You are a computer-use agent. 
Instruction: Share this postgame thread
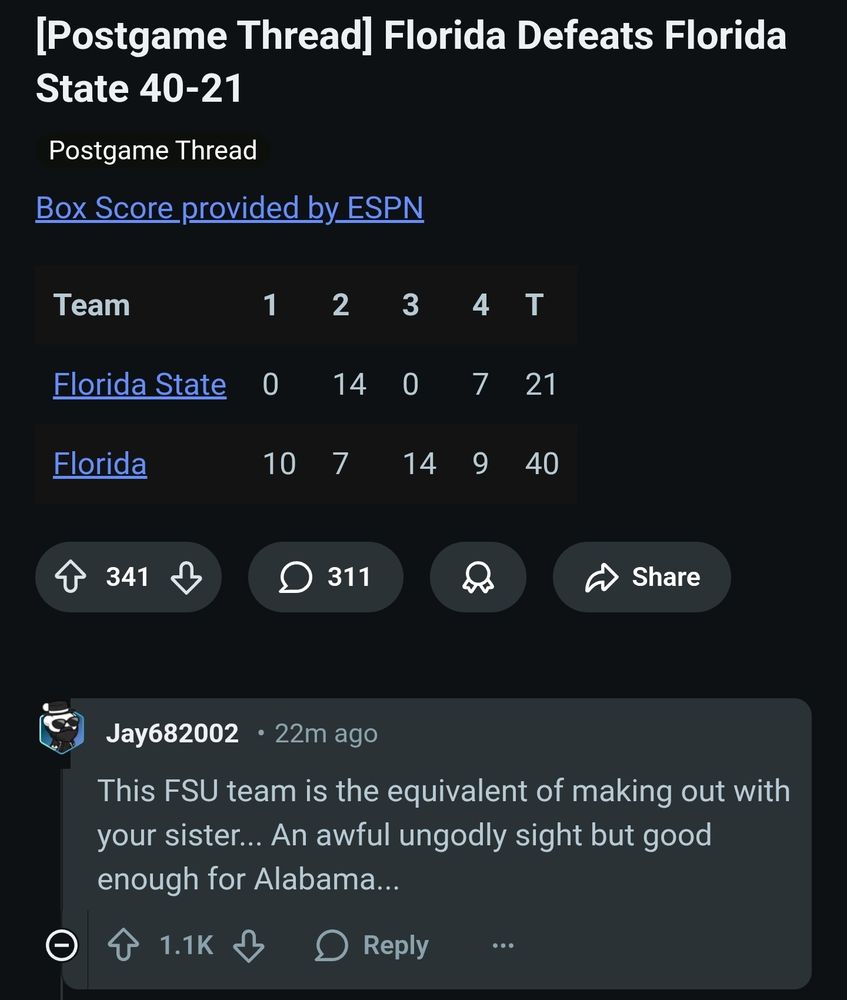641,577
